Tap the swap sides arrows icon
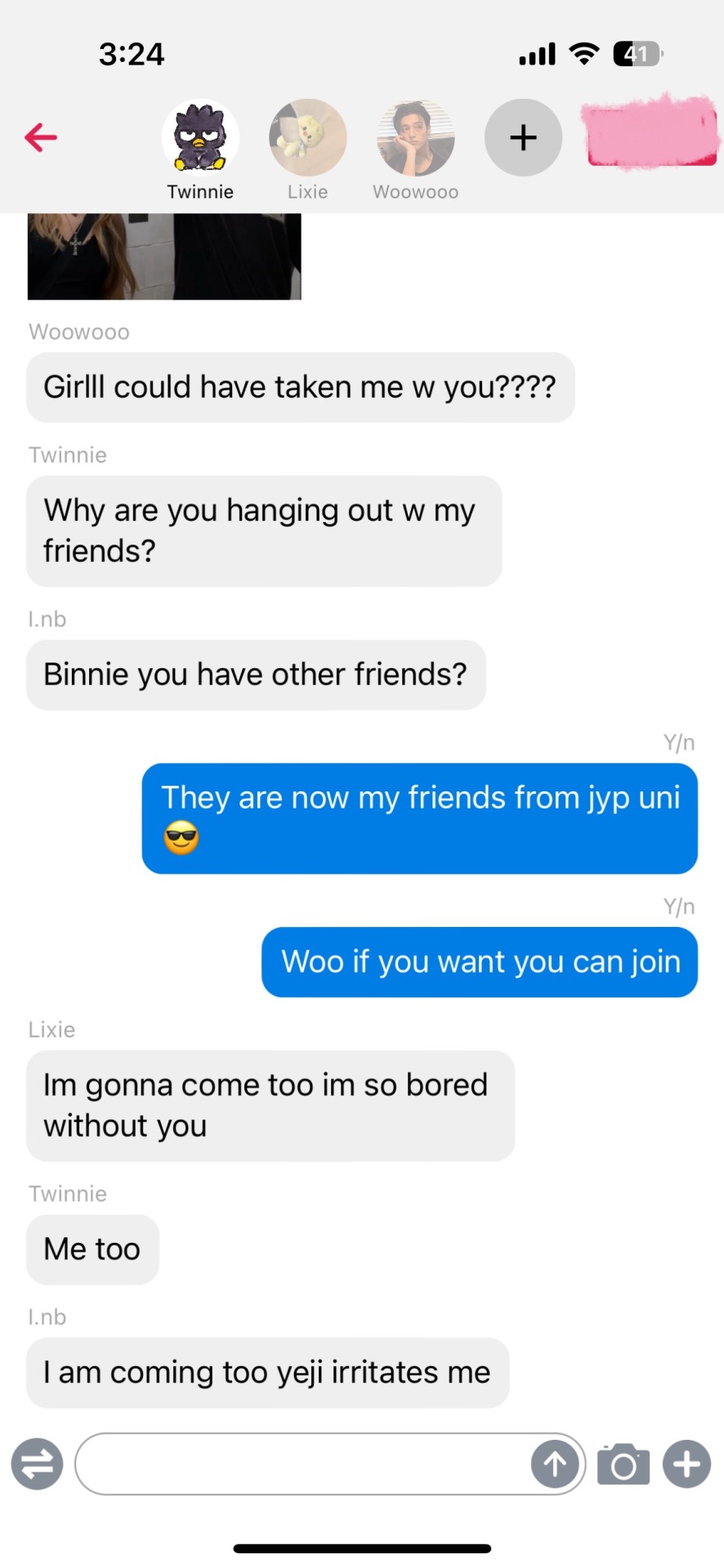This screenshot has width=724, height=1568. [37, 1463]
